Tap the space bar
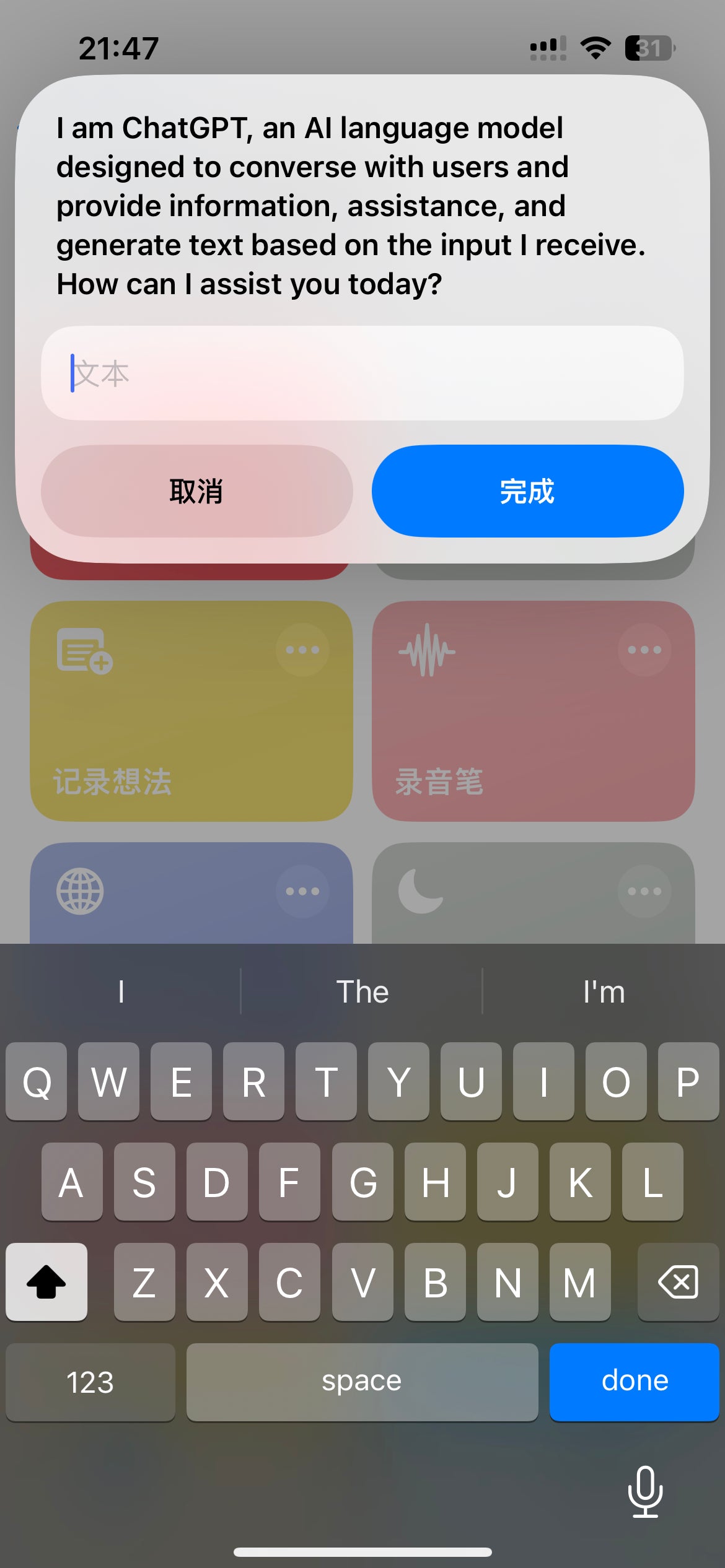The image size is (725, 1568). (362, 1382)
